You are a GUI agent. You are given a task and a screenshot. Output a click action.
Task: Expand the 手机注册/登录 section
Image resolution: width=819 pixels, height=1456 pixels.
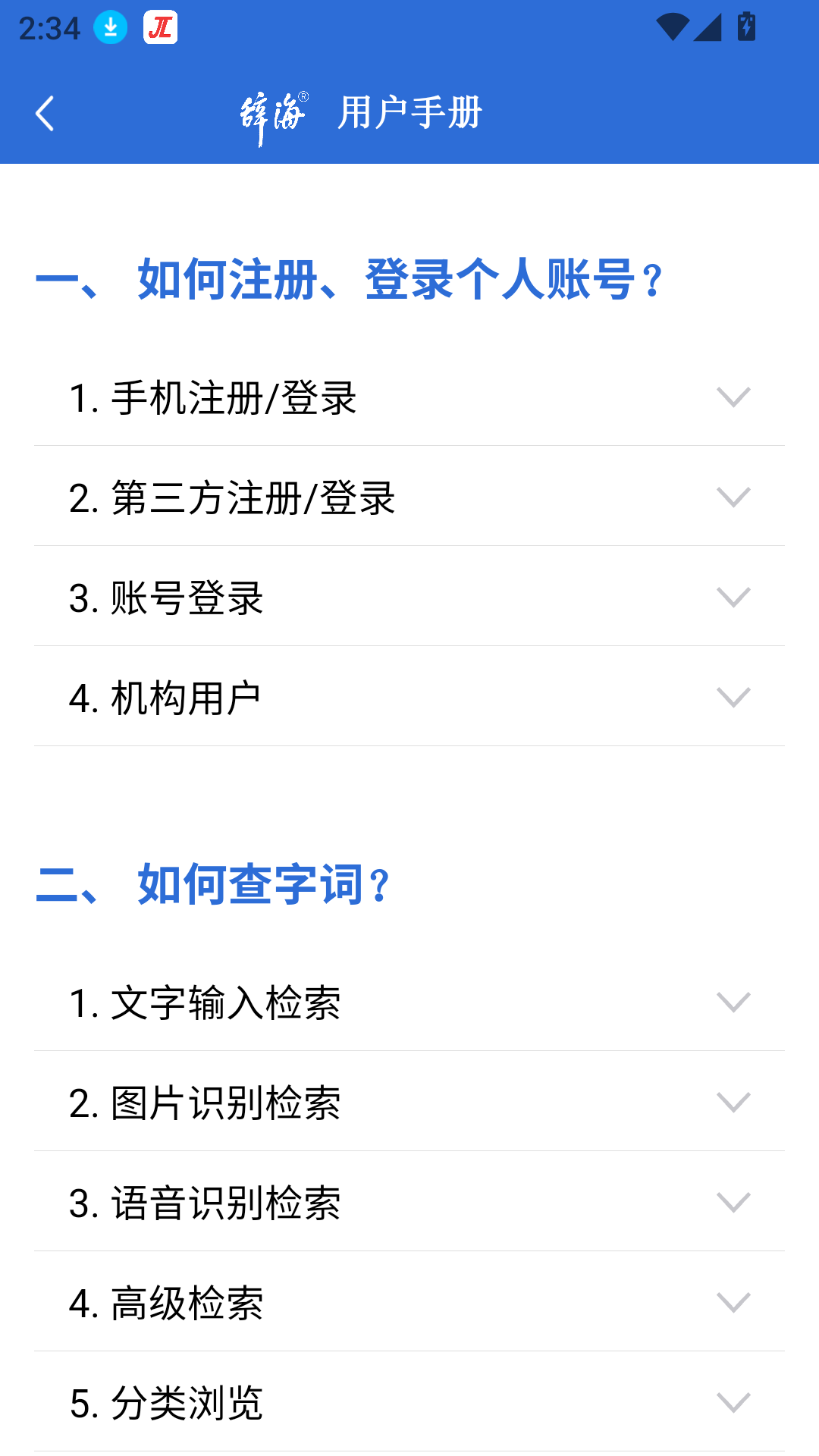click(409, 397)
